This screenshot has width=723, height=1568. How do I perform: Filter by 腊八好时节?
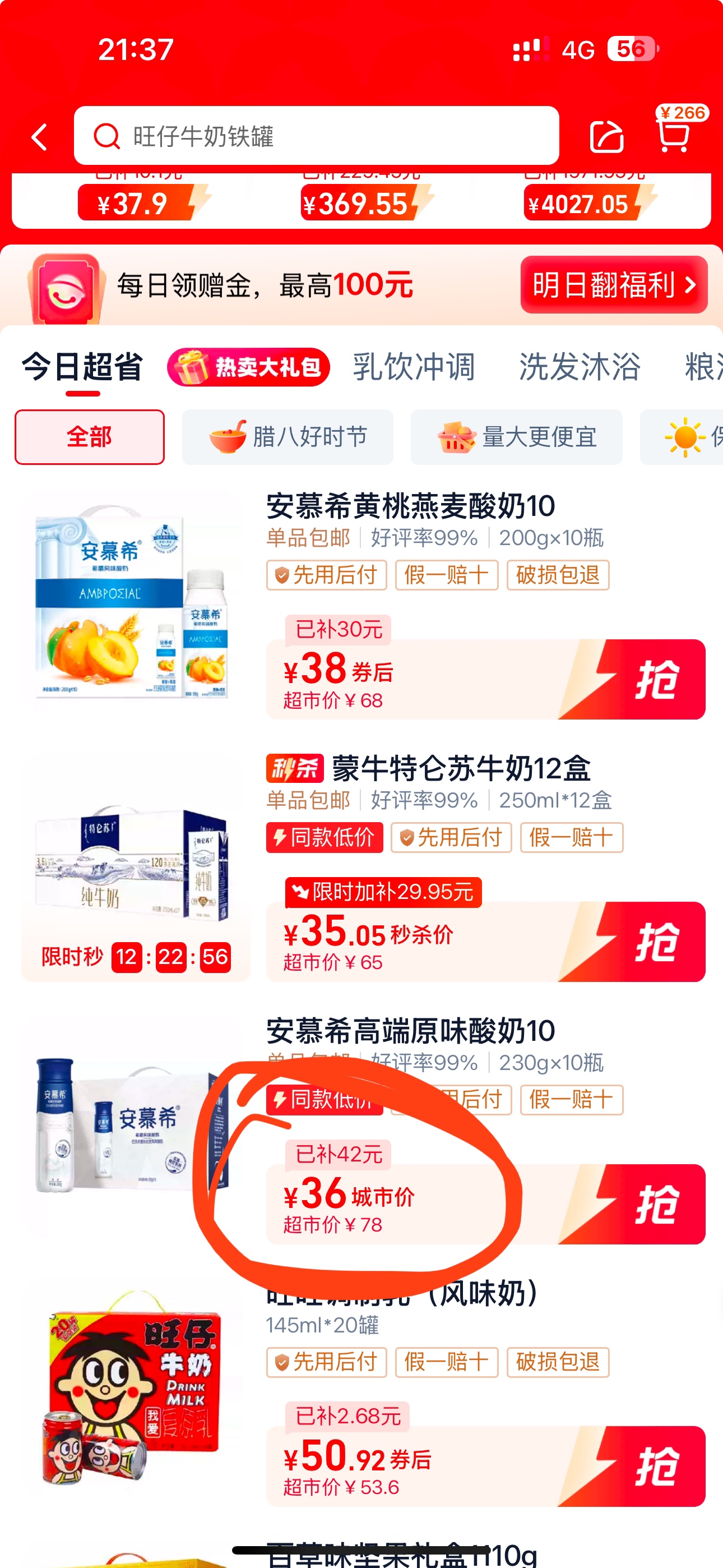click(288, 436)
